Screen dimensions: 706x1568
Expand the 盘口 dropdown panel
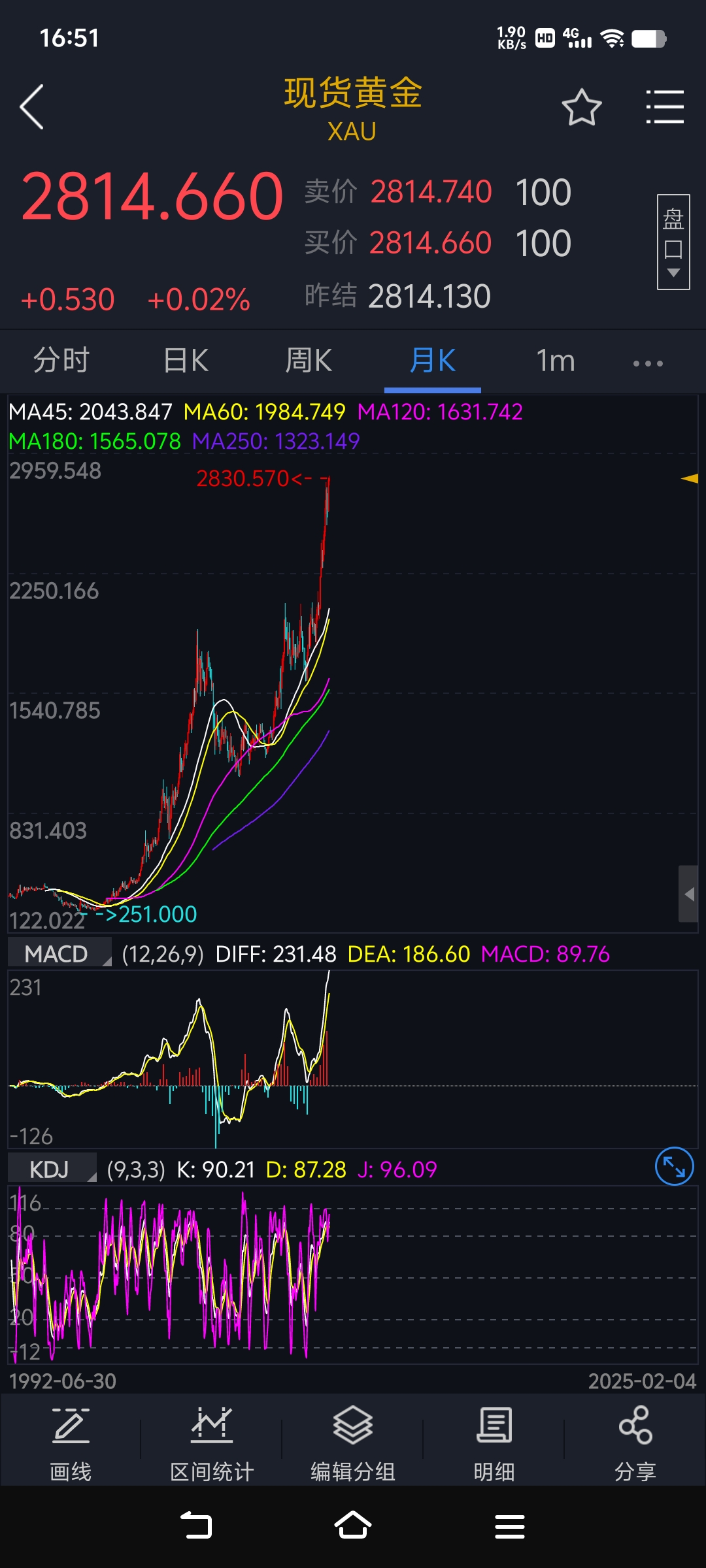point(673,242)
